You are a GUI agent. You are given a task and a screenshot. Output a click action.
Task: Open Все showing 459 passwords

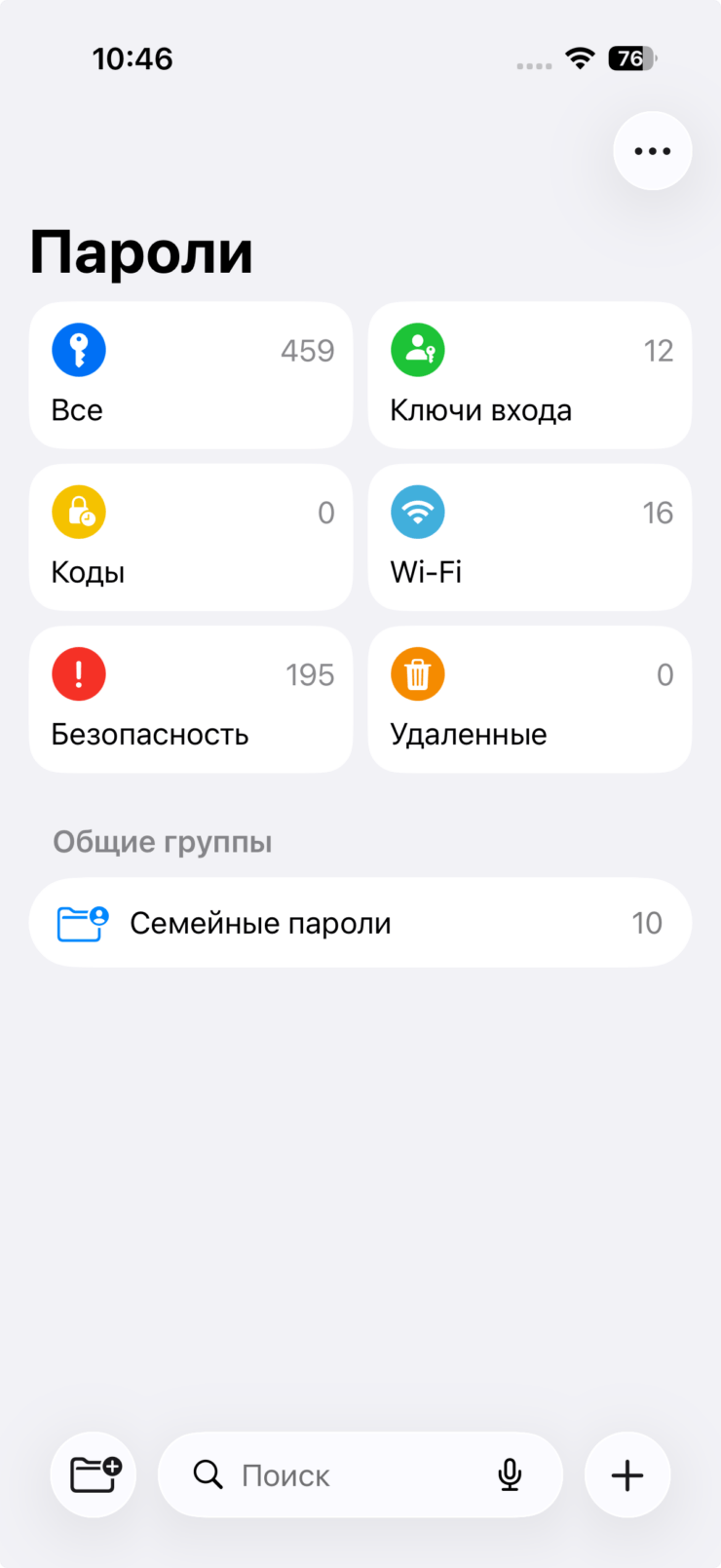tap(191, 376)
